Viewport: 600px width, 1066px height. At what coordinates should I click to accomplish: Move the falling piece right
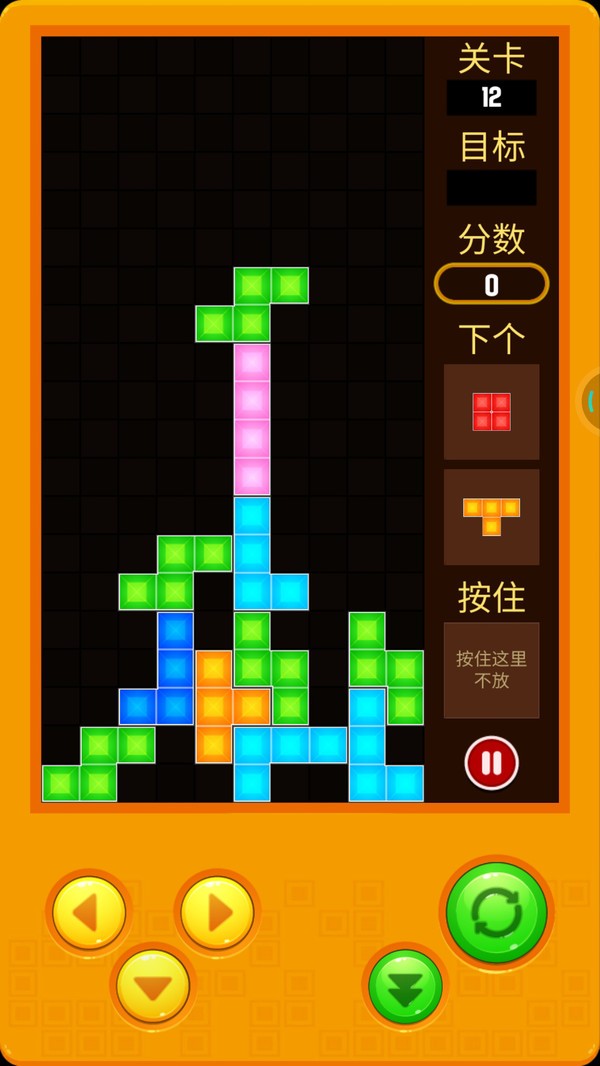click(217, 913)
